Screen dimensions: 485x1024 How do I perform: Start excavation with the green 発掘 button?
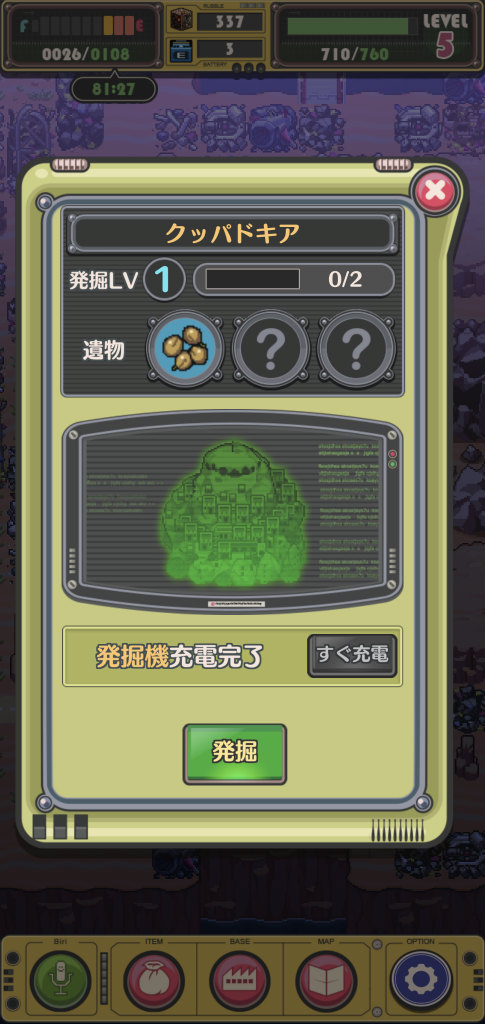pos(235,754)
